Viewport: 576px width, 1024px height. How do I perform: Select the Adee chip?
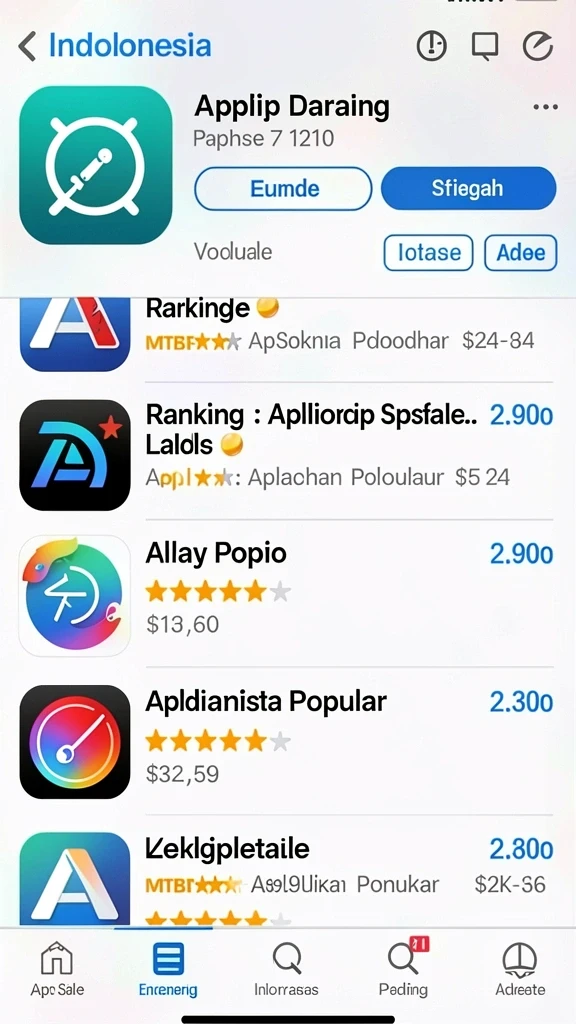tap(520, 253)
